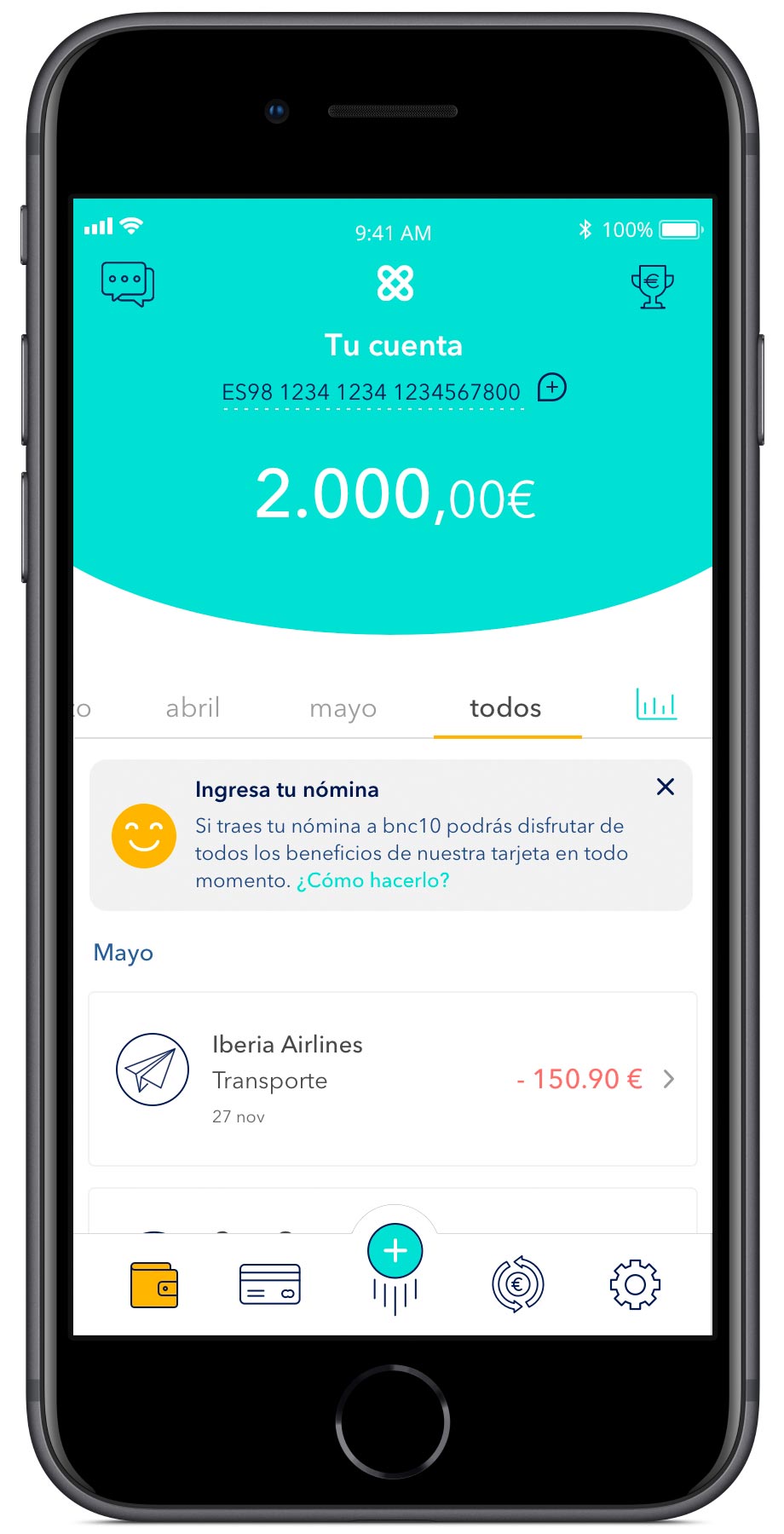Open the cards tab
784x1534 pixels.
click(270, 1284)
